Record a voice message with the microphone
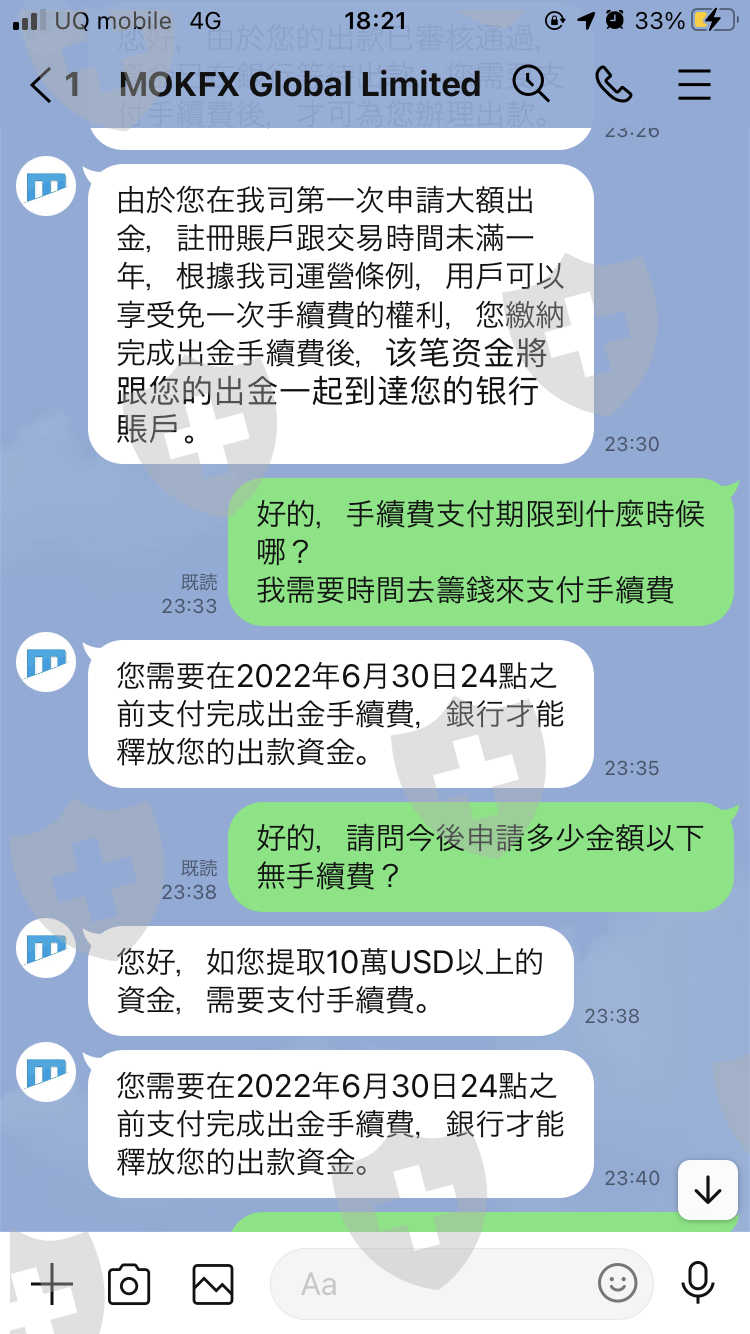 point(698,1283)
